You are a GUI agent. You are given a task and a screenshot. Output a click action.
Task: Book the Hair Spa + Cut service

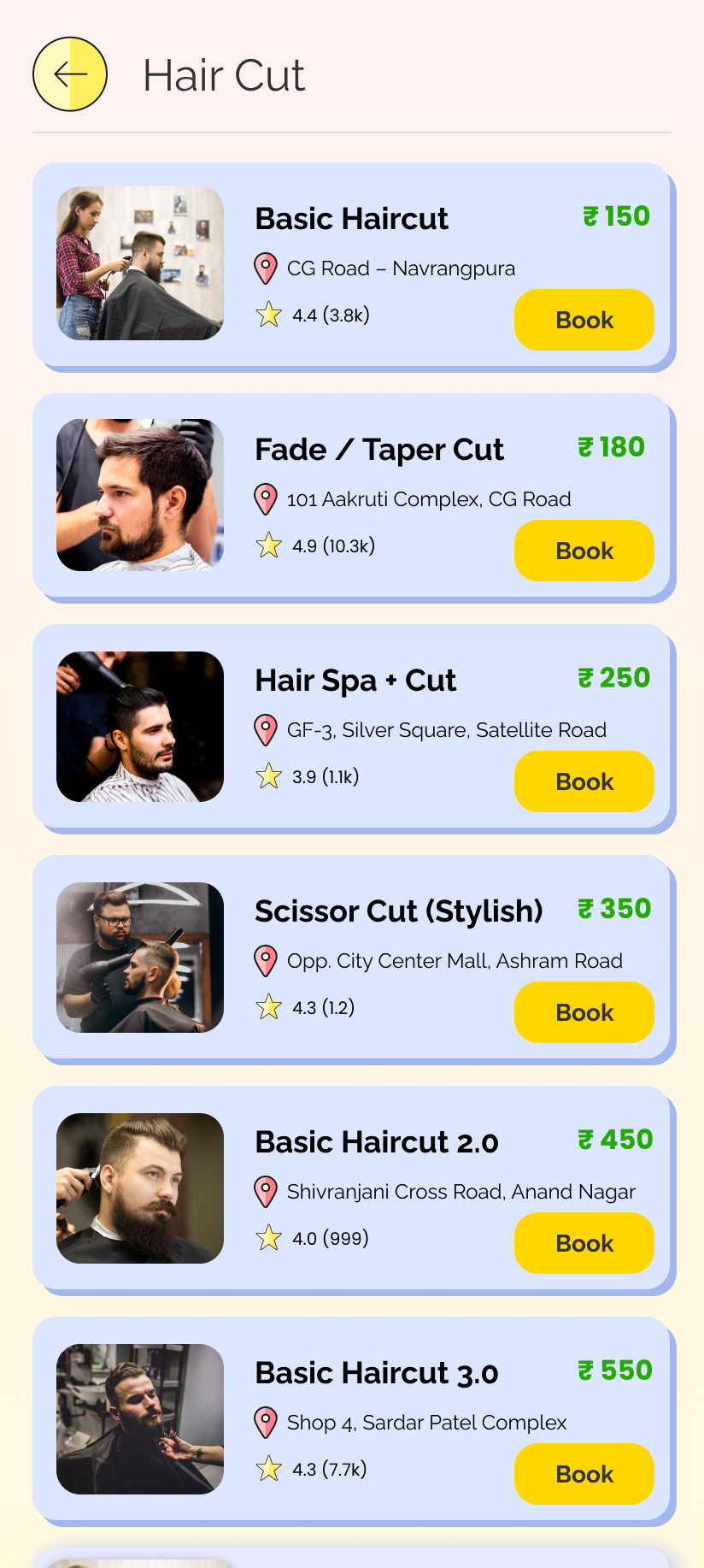(584, 781)
